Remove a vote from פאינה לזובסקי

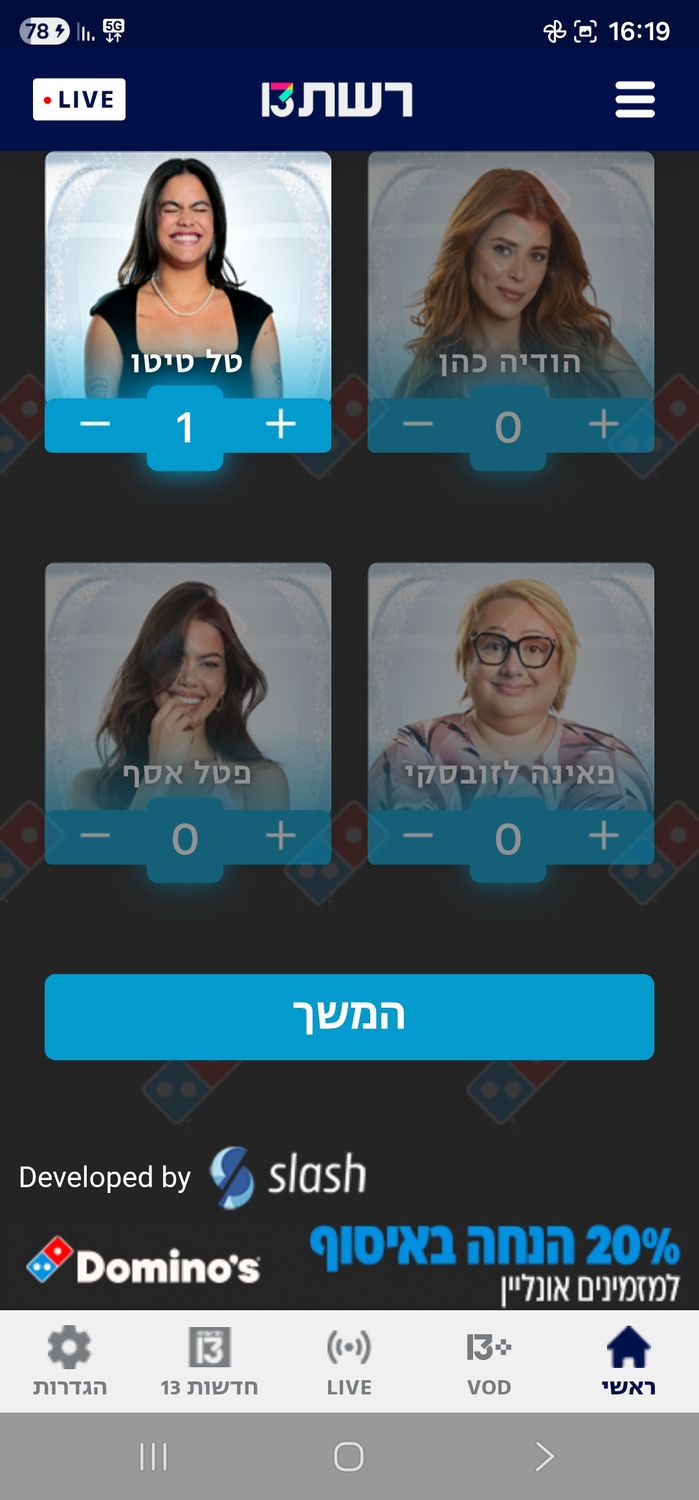418,836
